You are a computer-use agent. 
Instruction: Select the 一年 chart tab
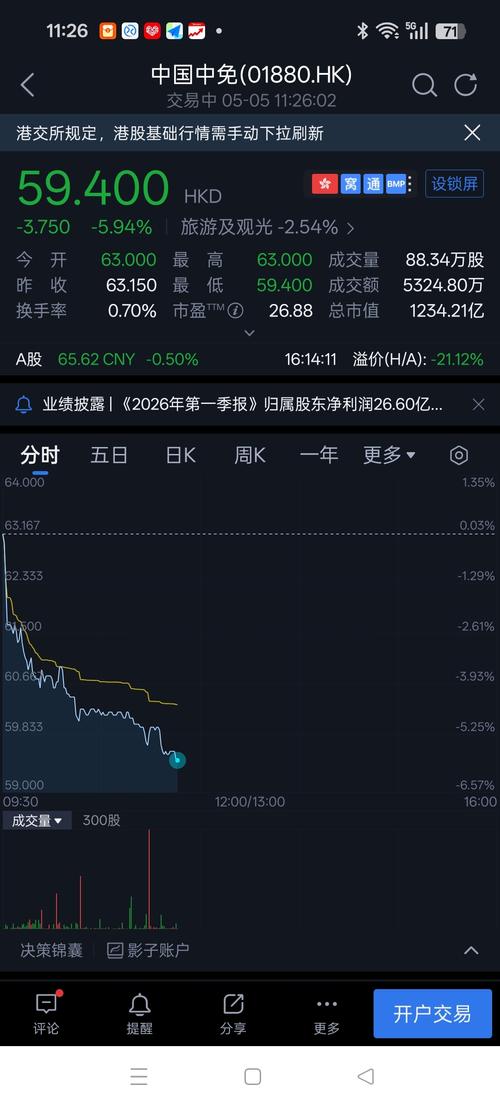pos(319,455)
